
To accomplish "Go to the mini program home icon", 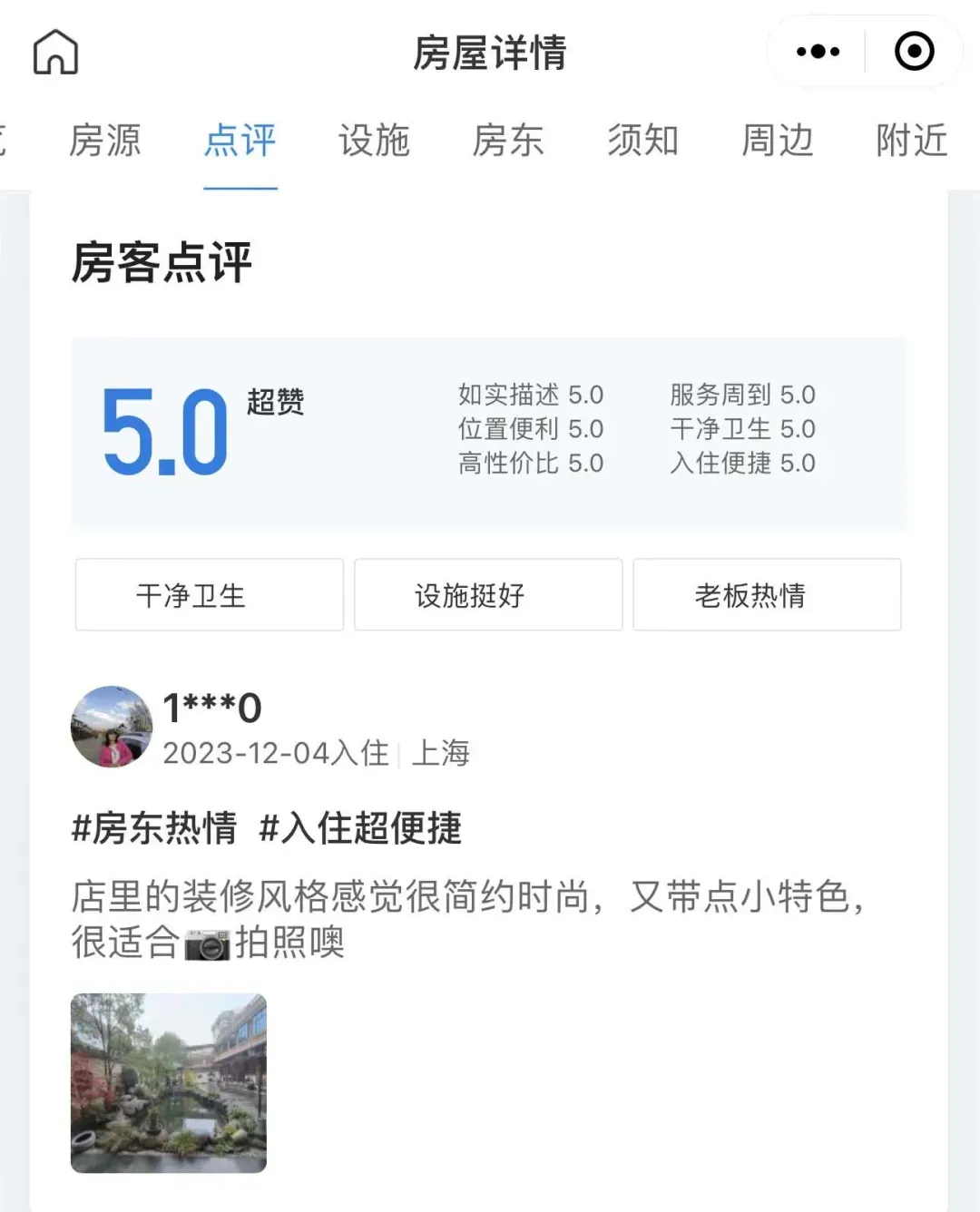I will [56, 52].
